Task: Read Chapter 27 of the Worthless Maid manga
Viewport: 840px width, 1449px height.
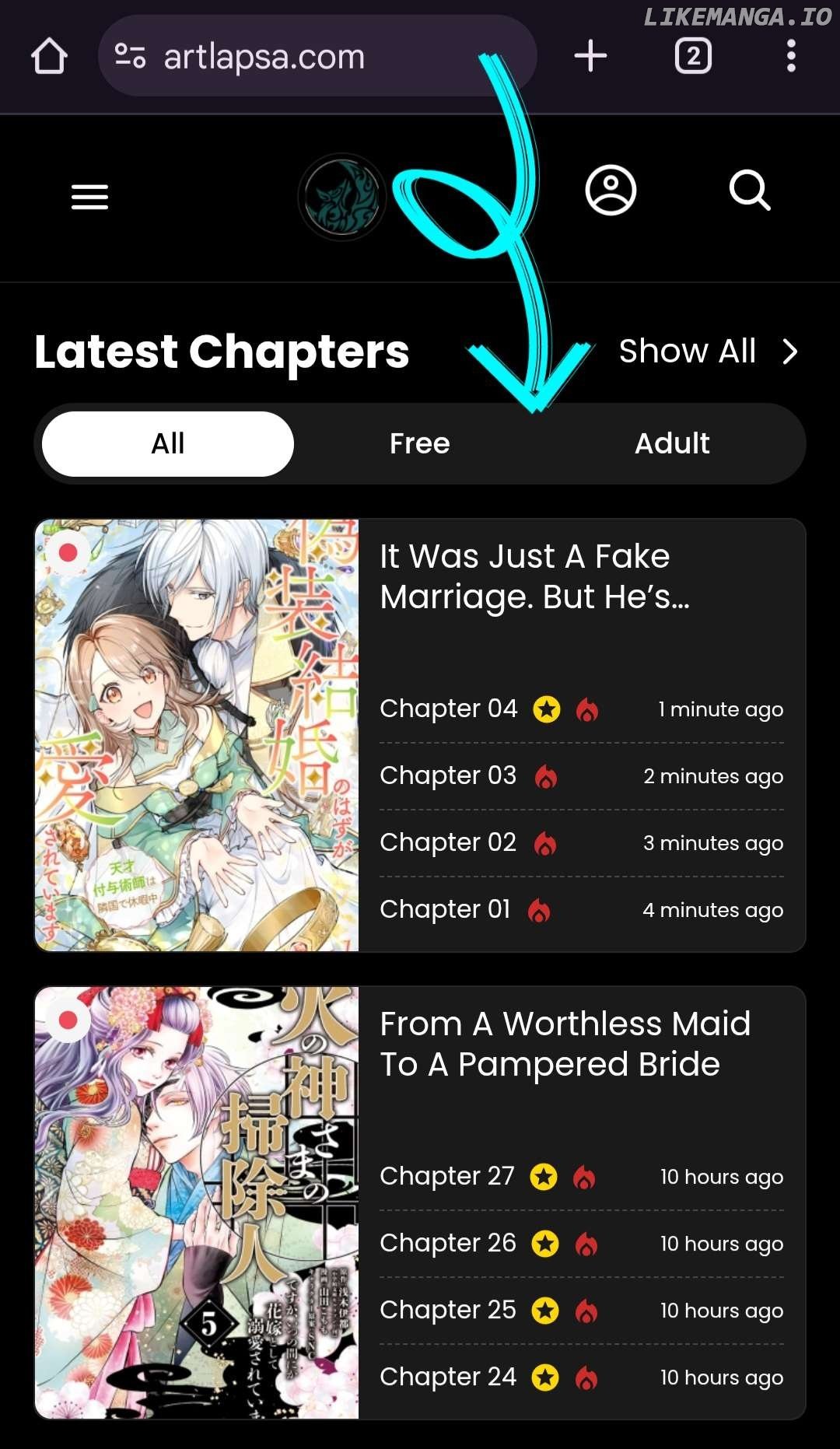Action: [447, 1176]
